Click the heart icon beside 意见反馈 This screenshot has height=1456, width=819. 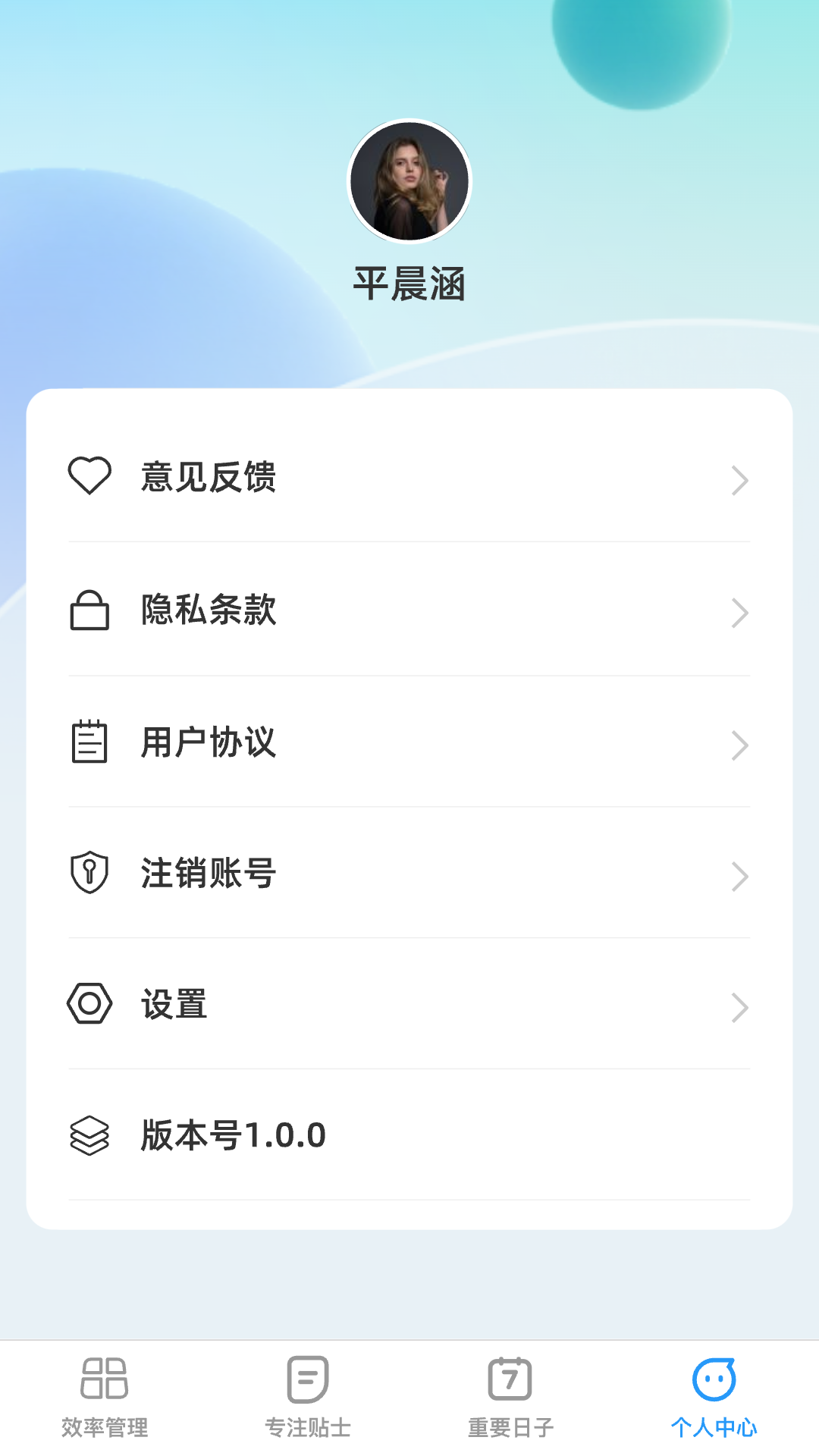point(89,478)
